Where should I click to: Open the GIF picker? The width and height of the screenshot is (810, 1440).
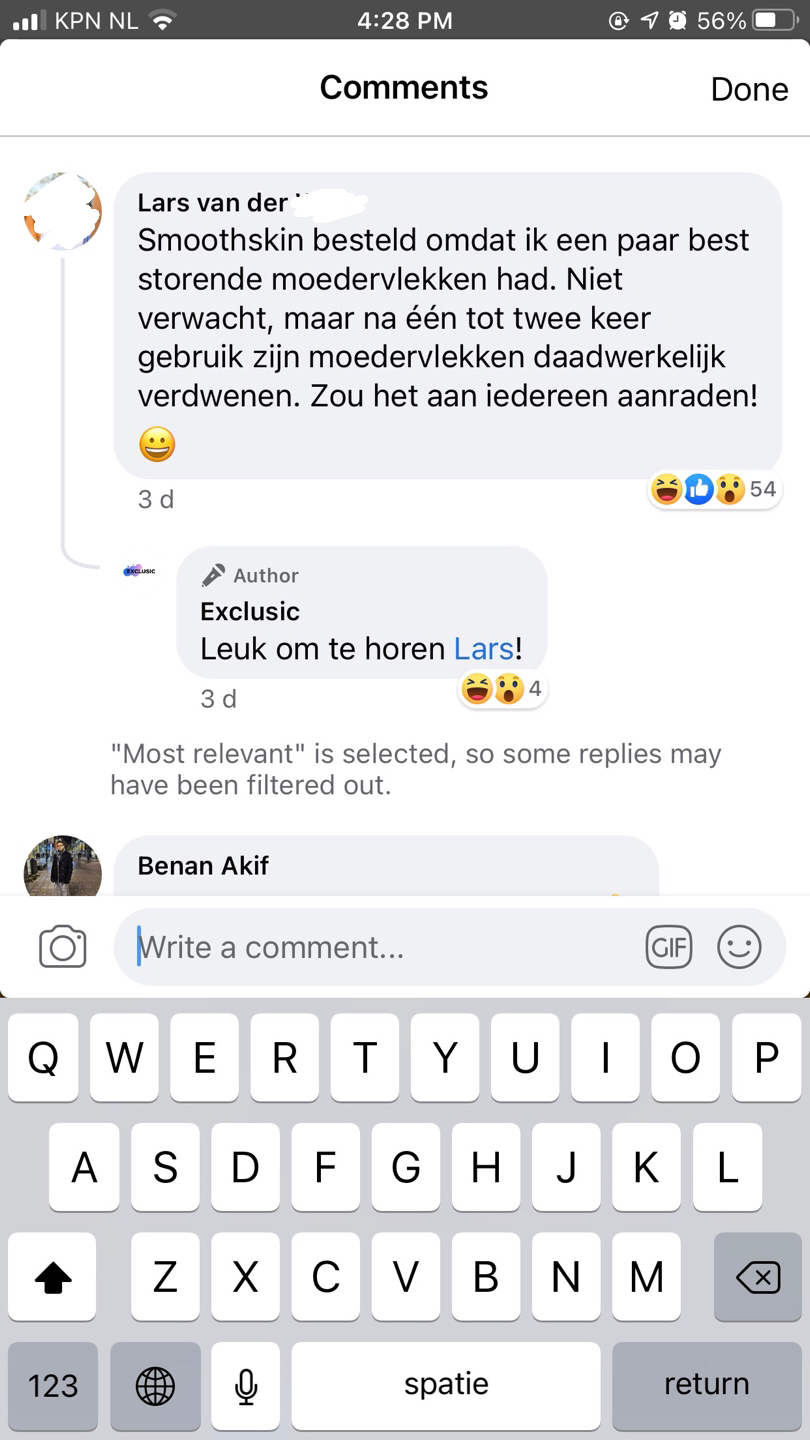coord(669,947)
